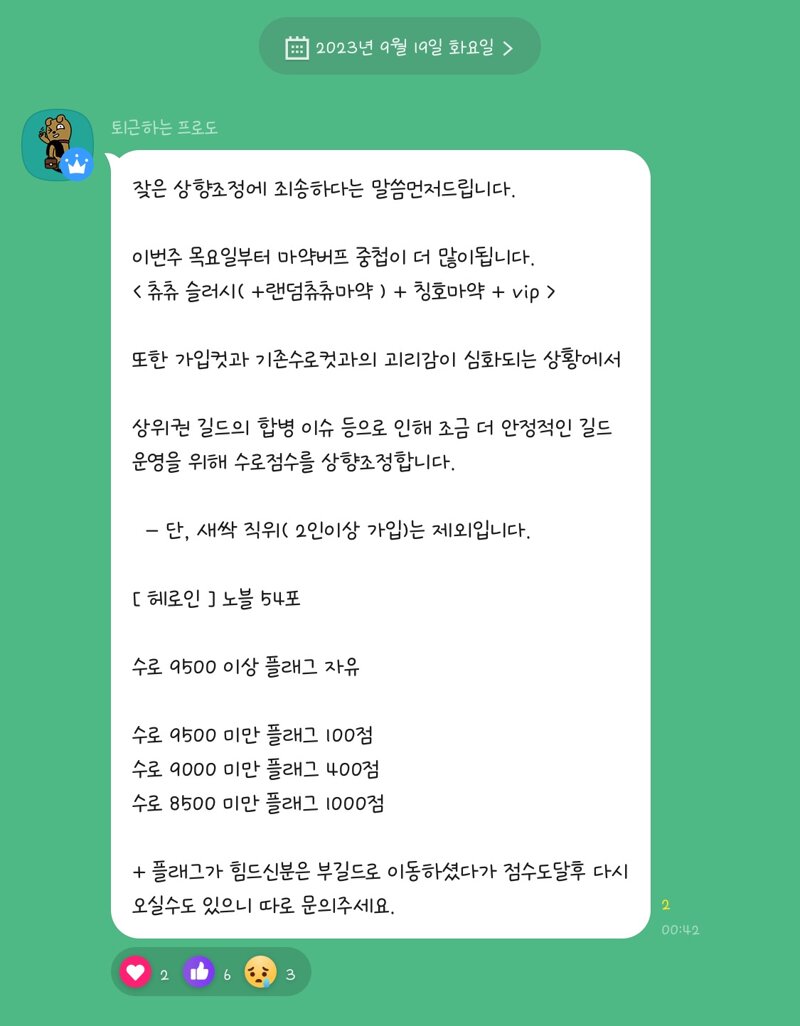Open the date picker for 2023년 9월 19일
800x1026 pixels.
tap(399, 47)
